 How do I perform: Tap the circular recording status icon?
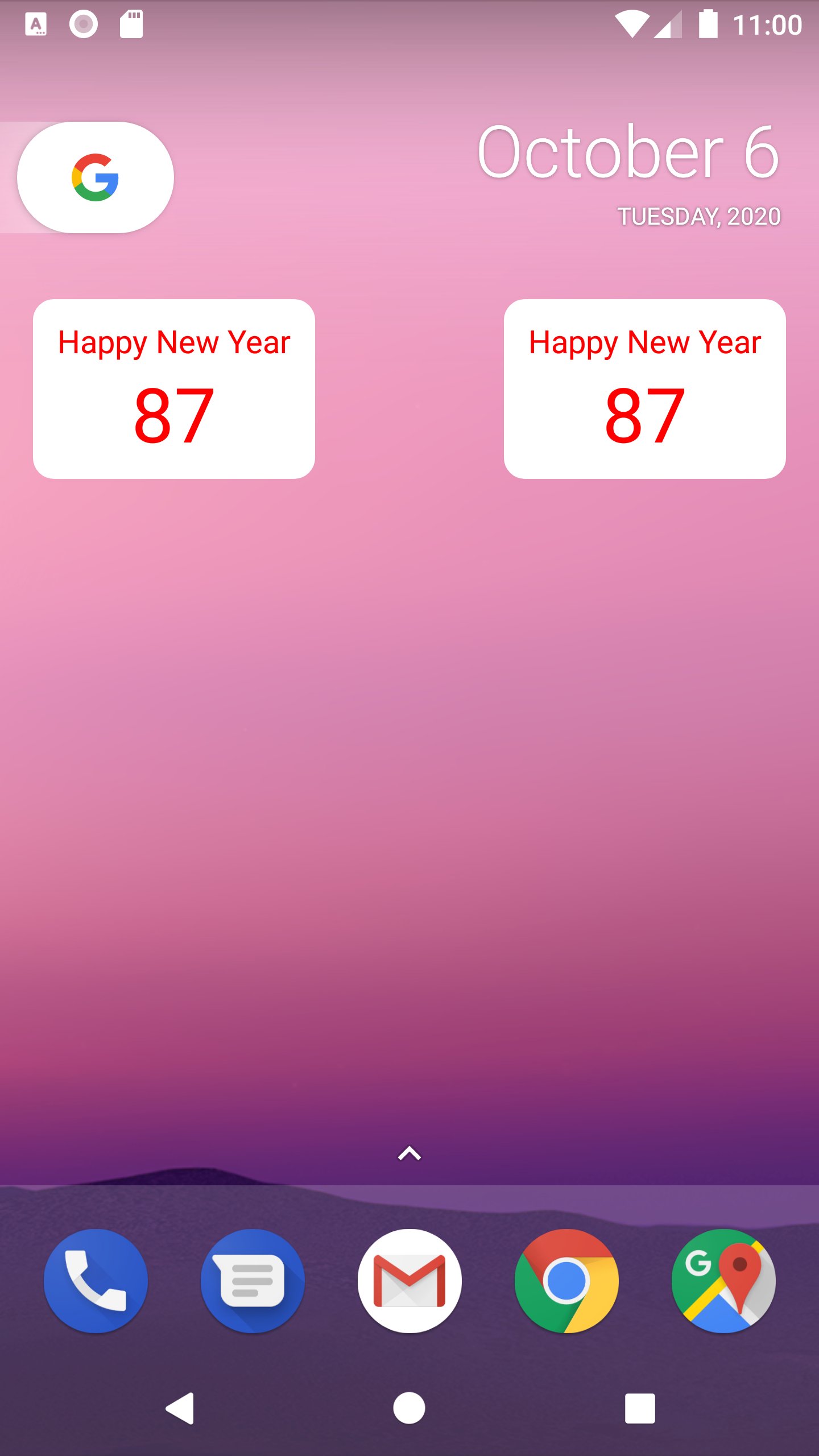[x=84, y=24]
